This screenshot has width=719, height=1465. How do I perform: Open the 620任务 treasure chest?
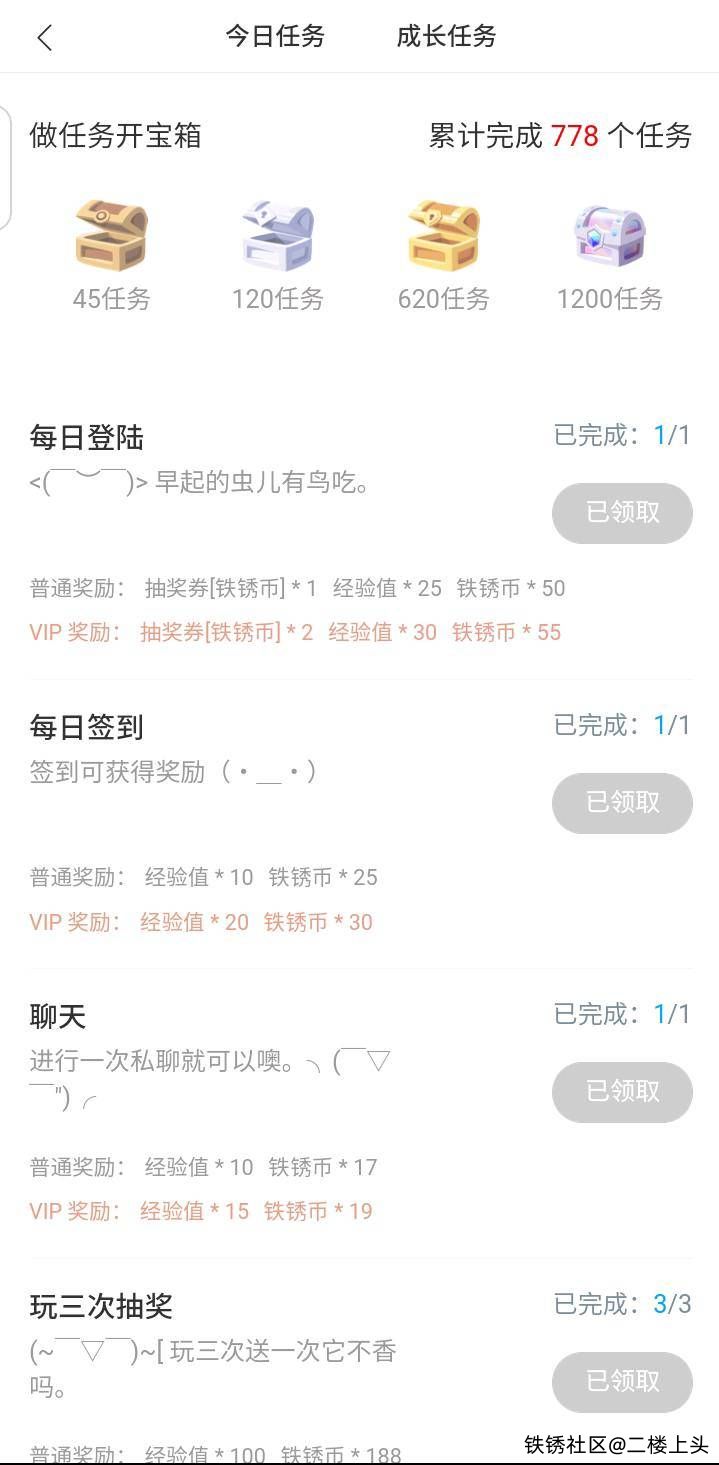click(444, 236)
